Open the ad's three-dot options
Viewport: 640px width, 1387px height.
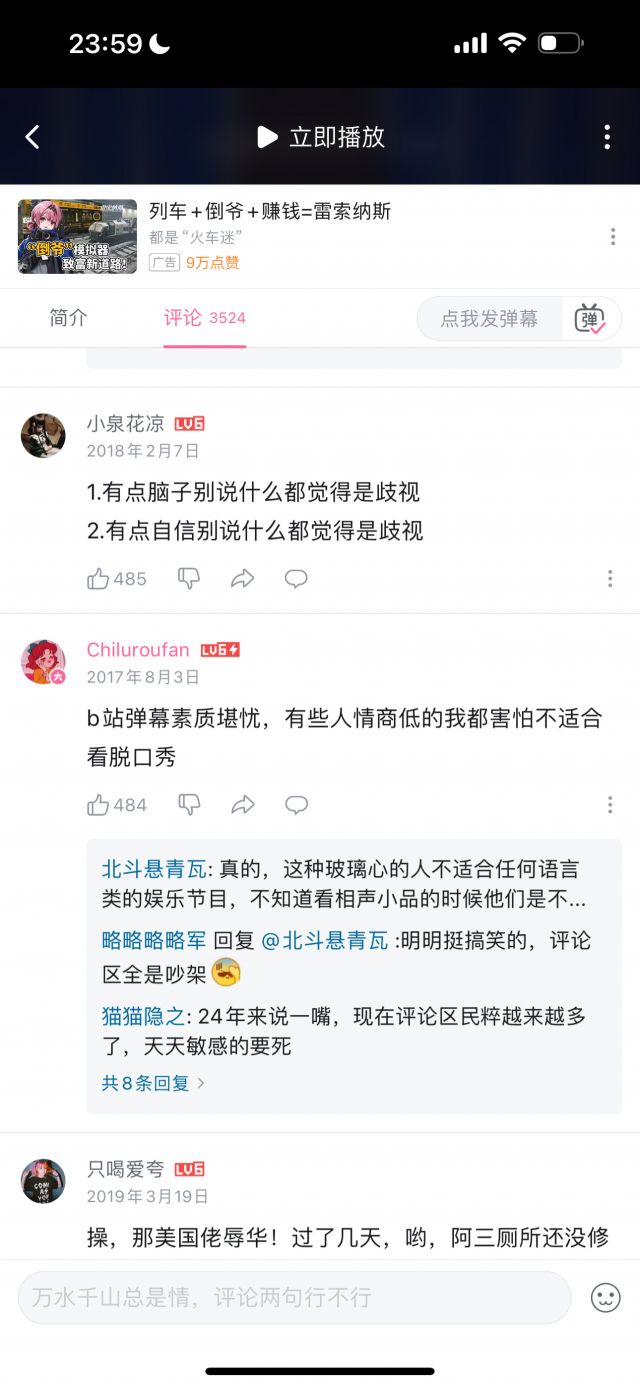coord(612,237)
